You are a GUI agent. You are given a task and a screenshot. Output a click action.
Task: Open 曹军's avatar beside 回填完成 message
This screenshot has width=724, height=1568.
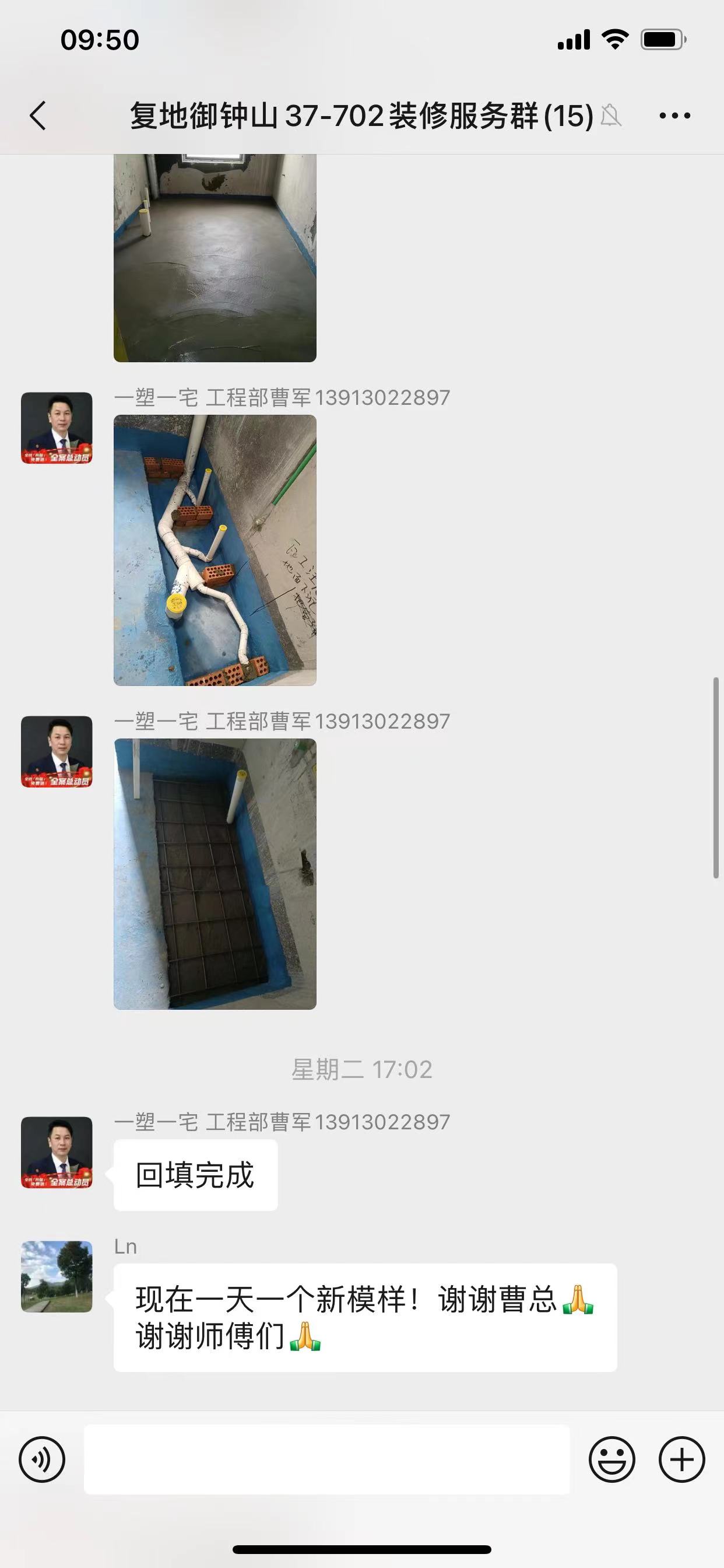pyautogui.click(x=57, y=1152)
